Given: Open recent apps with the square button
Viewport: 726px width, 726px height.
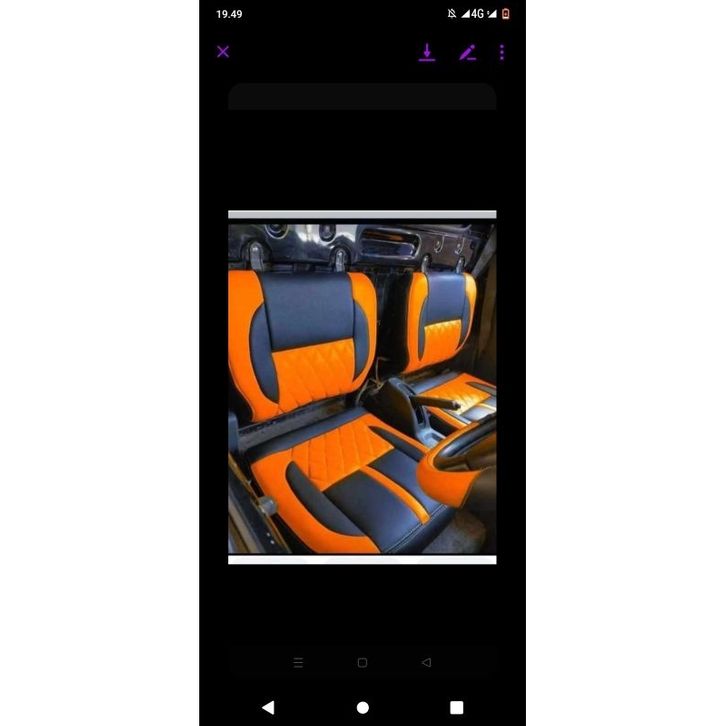Looking at the screenshot, I should tap(457, 707).
